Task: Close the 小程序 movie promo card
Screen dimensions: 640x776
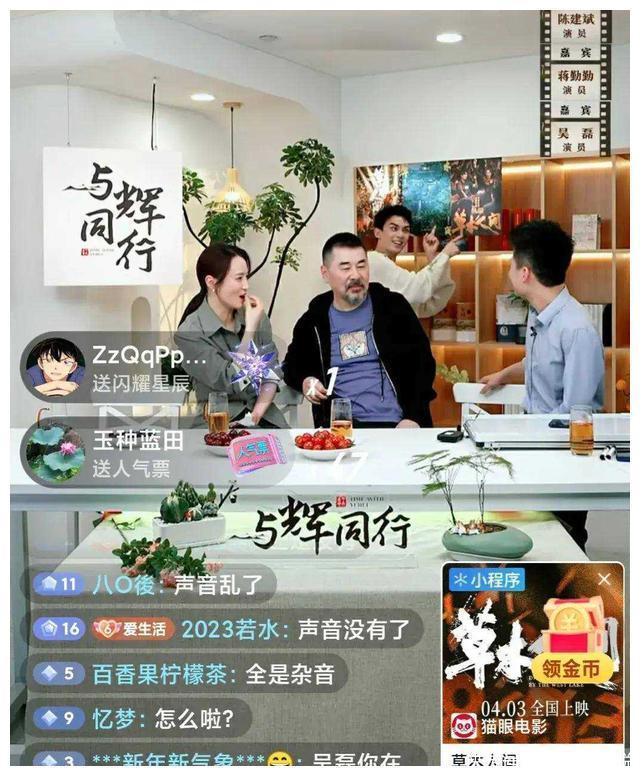Action: point(604,580)
